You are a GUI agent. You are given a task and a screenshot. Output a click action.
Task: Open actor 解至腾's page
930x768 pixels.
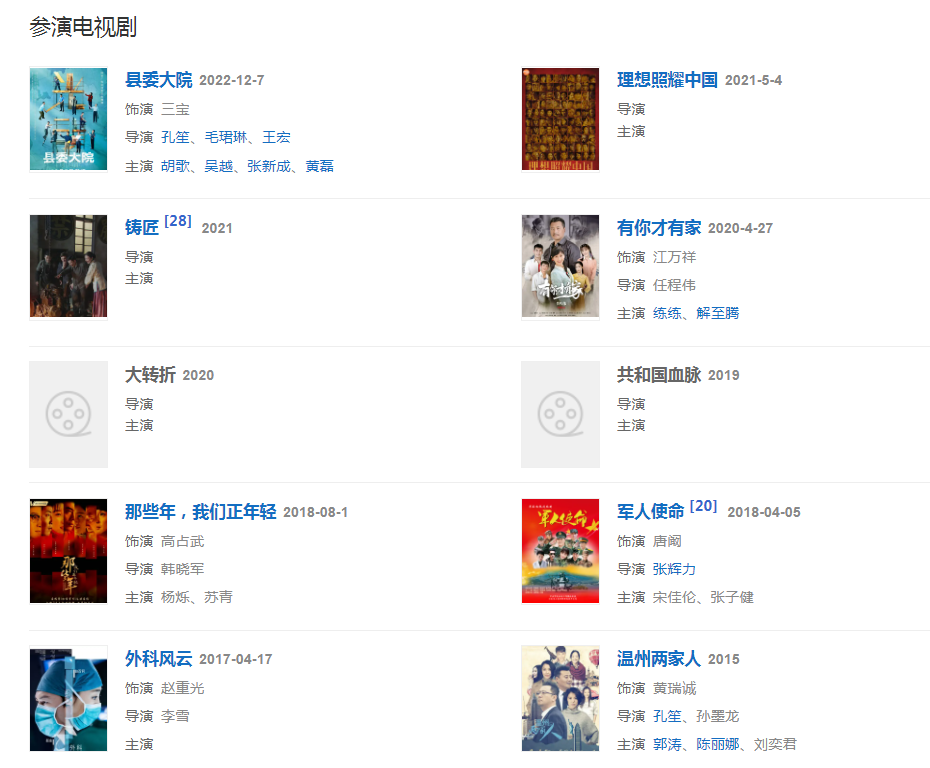pos(718,313)
